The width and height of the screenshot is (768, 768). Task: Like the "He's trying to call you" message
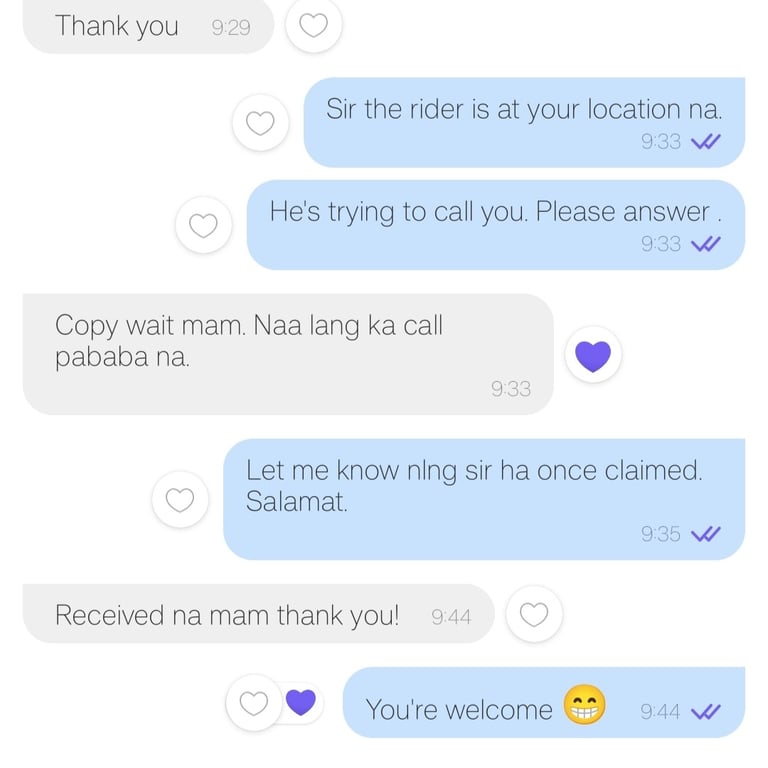[x=204, y=225]
